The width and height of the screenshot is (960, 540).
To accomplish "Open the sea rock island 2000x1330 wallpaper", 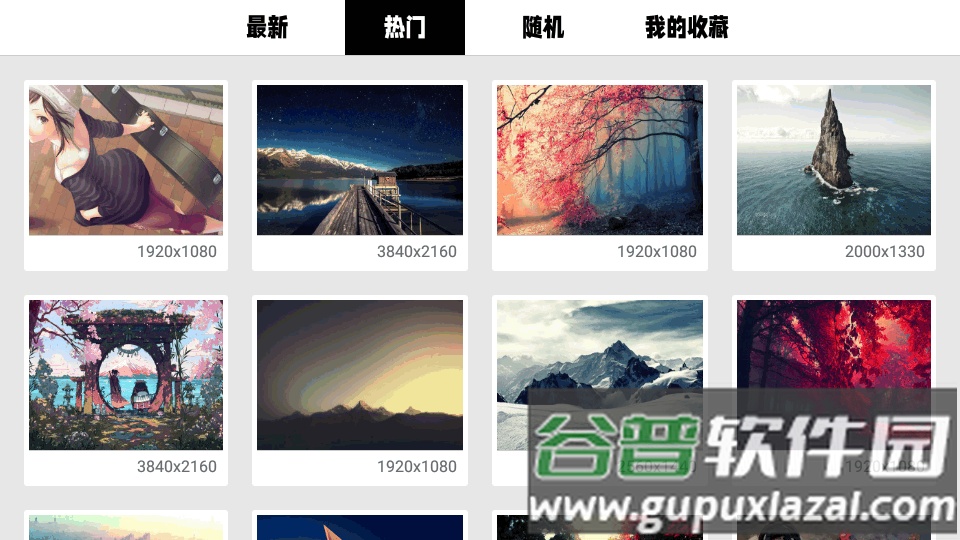I will click(x=834, y=160).
